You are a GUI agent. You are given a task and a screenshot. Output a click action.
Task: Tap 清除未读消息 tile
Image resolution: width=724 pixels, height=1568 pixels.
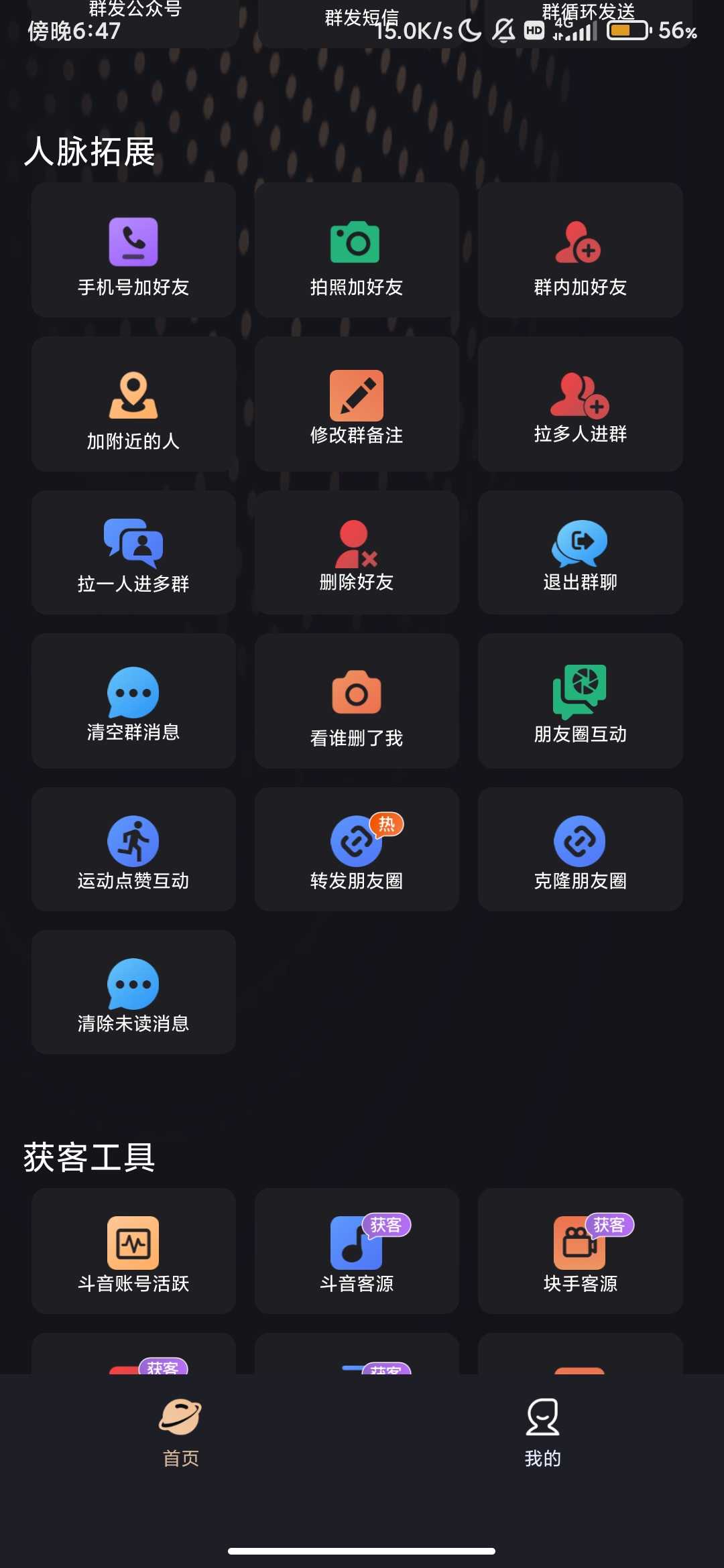coord(133,992)
